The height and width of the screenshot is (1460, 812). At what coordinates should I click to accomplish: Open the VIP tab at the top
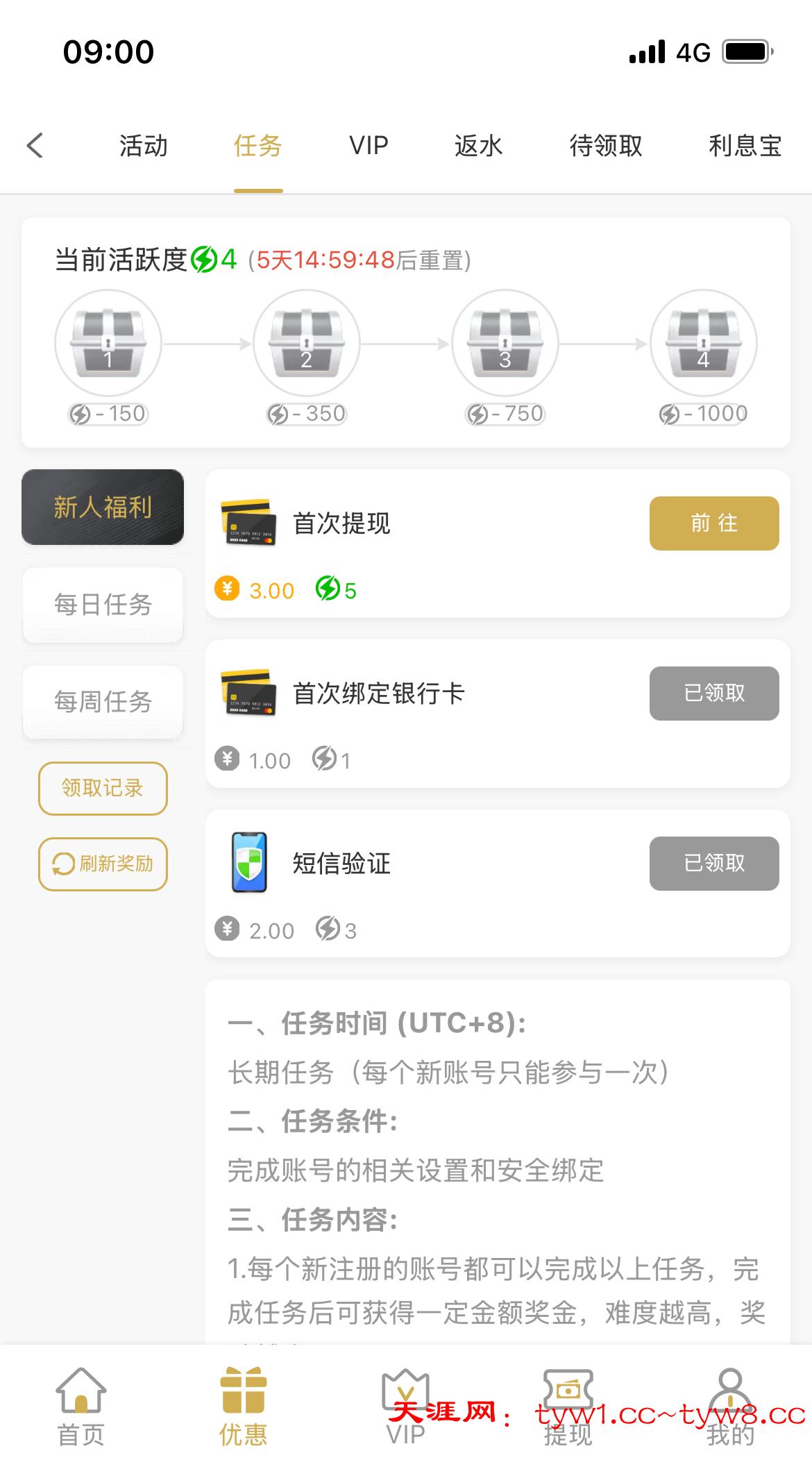coord(369,146)
